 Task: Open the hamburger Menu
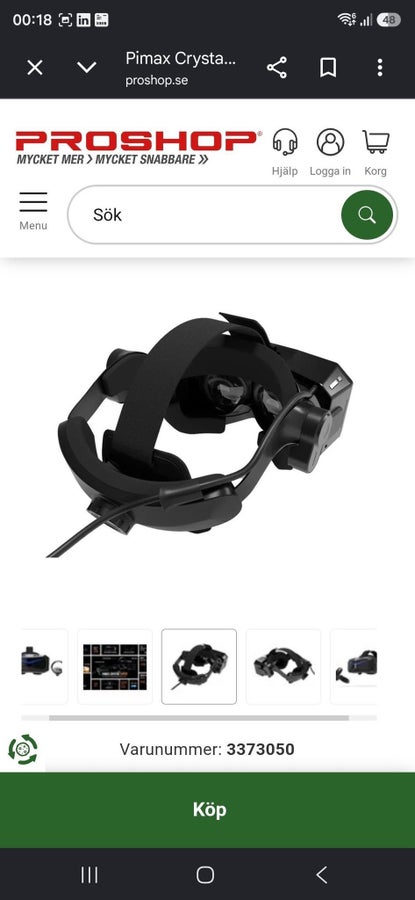33,211
